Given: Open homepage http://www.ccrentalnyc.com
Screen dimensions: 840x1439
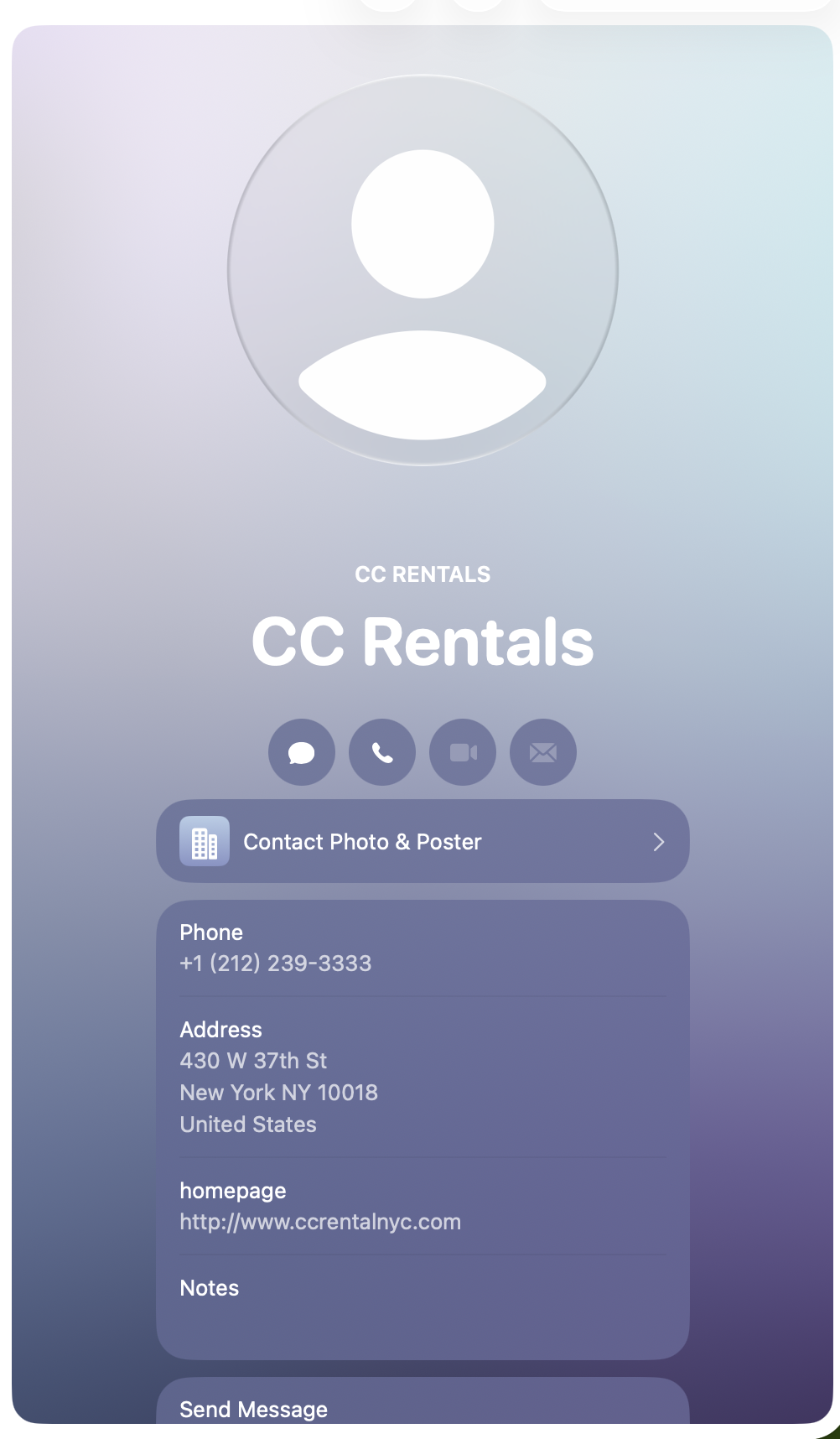Looking at the screenshot, I should (x=320, y=1222).
